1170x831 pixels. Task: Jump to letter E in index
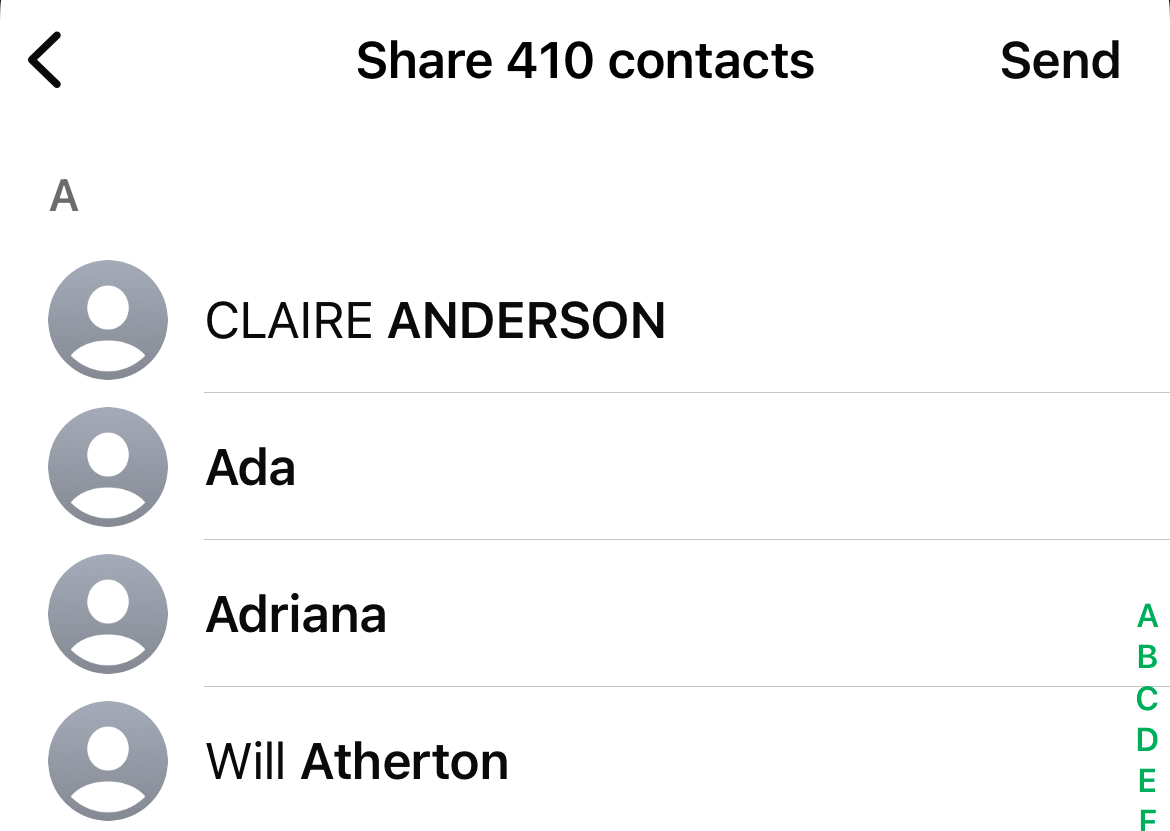point(1147,780)
